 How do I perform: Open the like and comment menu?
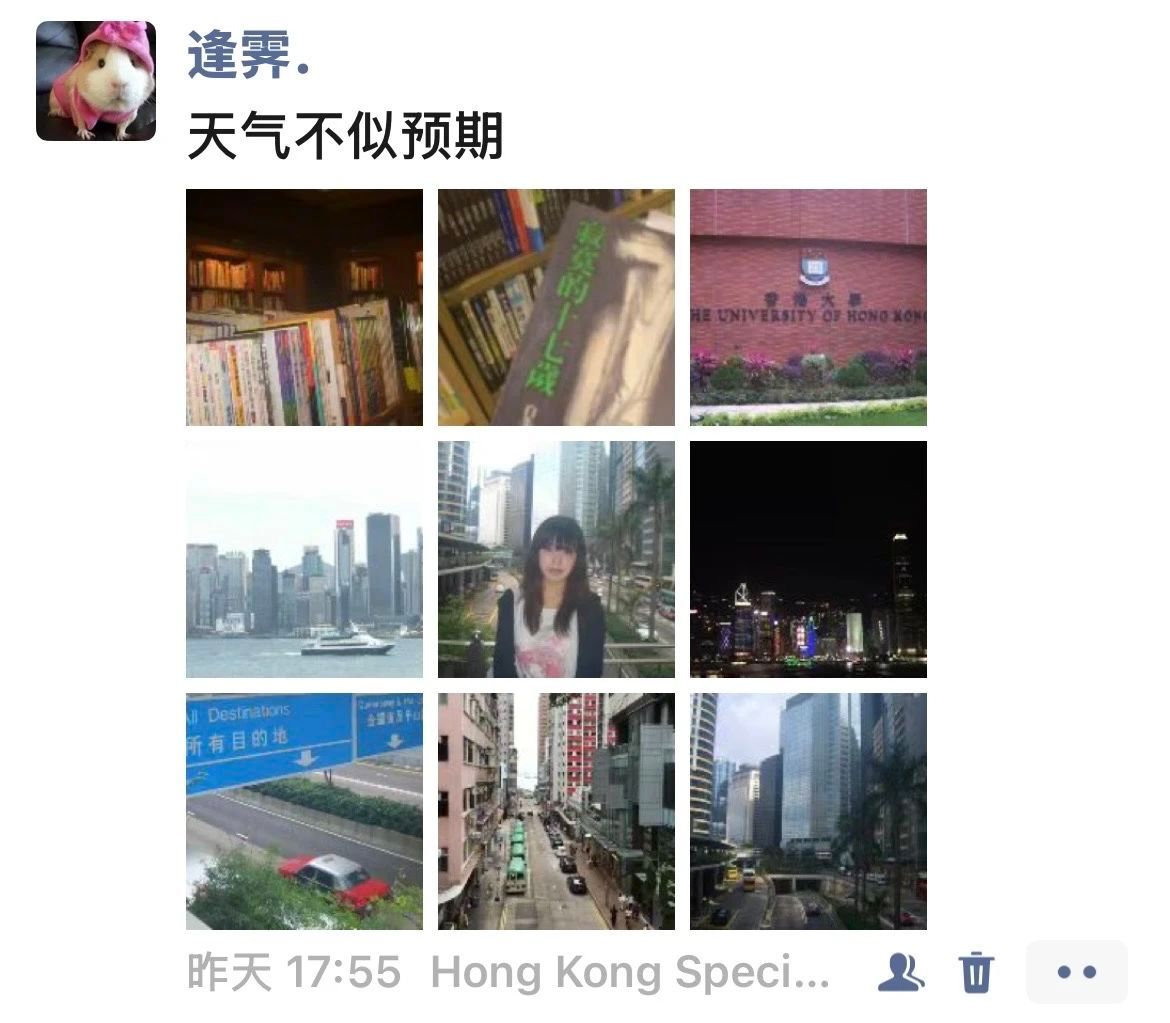click(1076, 971)
